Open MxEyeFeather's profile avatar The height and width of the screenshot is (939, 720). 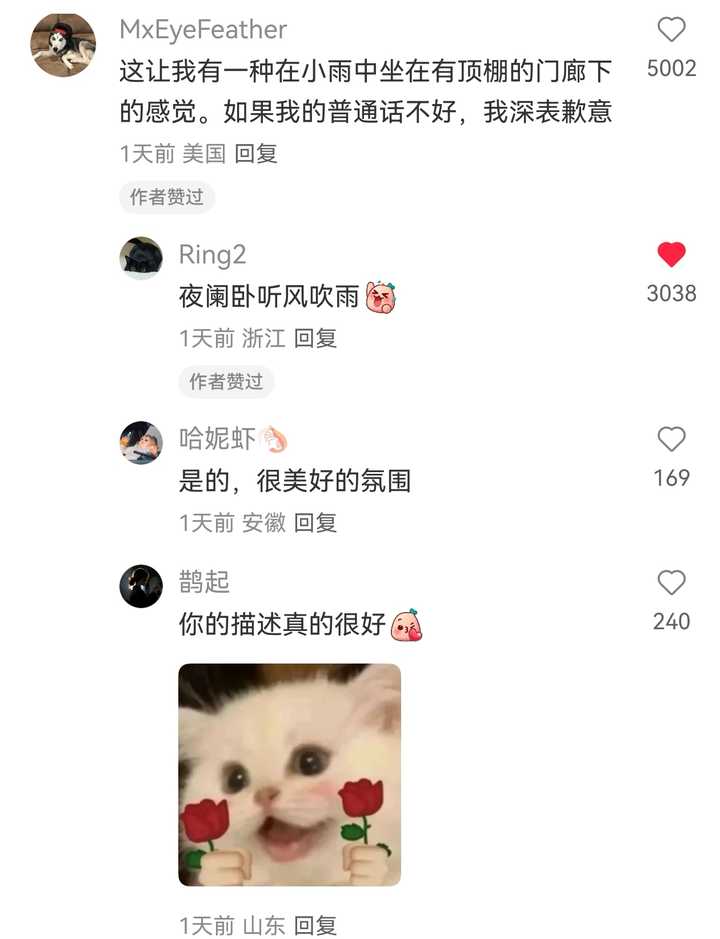point(63,45)
